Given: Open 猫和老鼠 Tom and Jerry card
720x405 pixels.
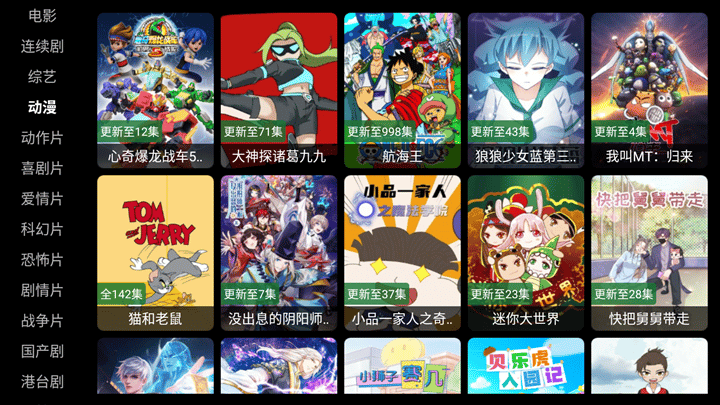Looking at the screenshot, I should pyautogui.click(x=155, y=253).
